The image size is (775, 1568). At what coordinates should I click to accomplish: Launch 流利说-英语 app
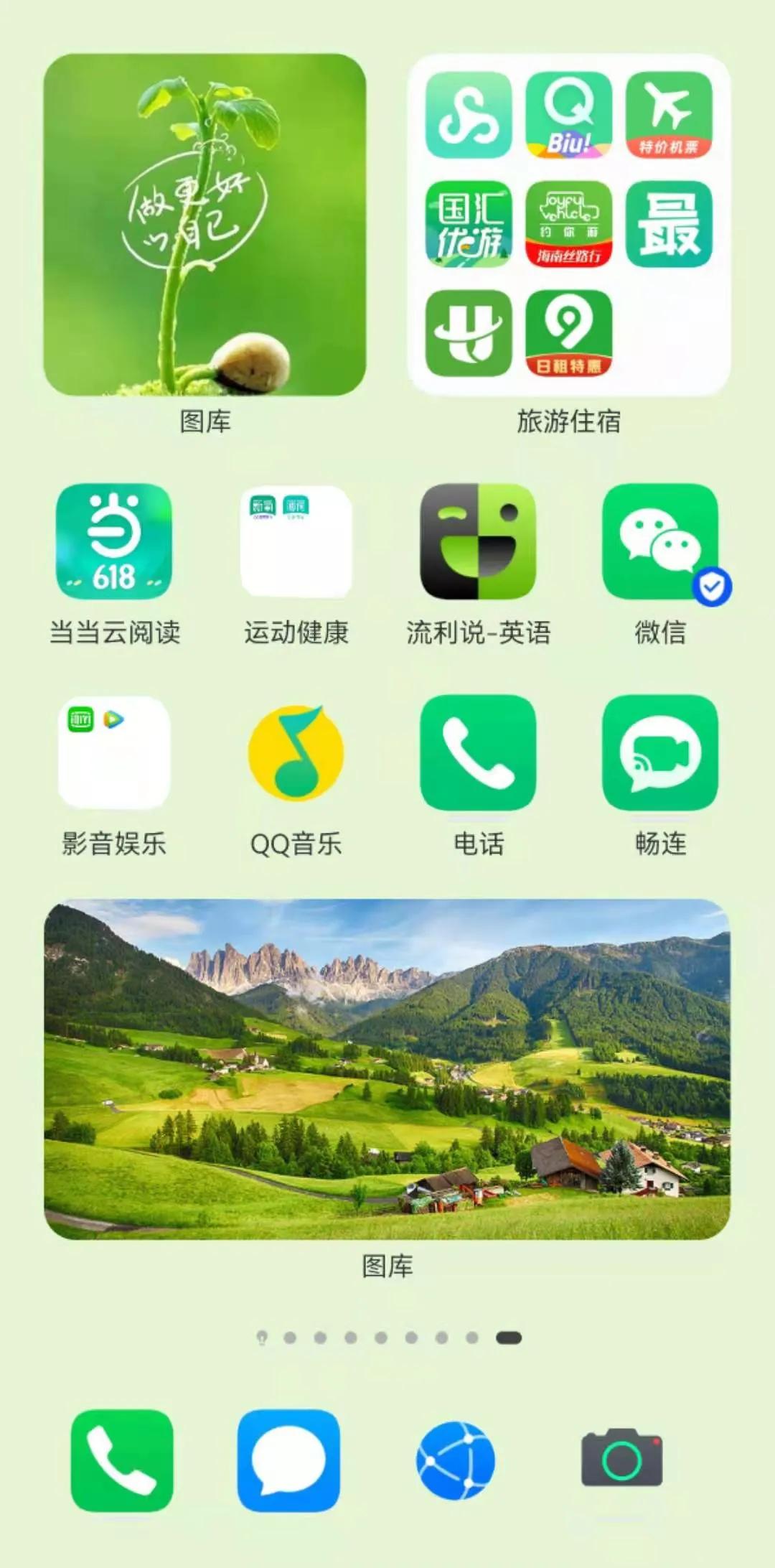point(478,542)
